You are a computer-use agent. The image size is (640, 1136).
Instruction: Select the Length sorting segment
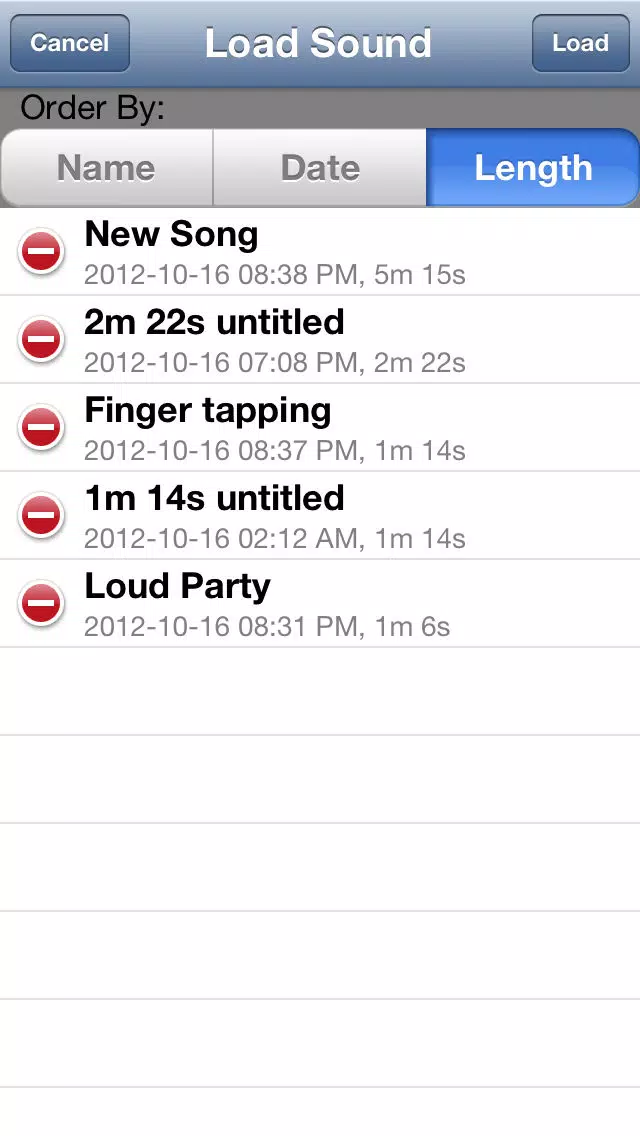click(x=533, y=168)
